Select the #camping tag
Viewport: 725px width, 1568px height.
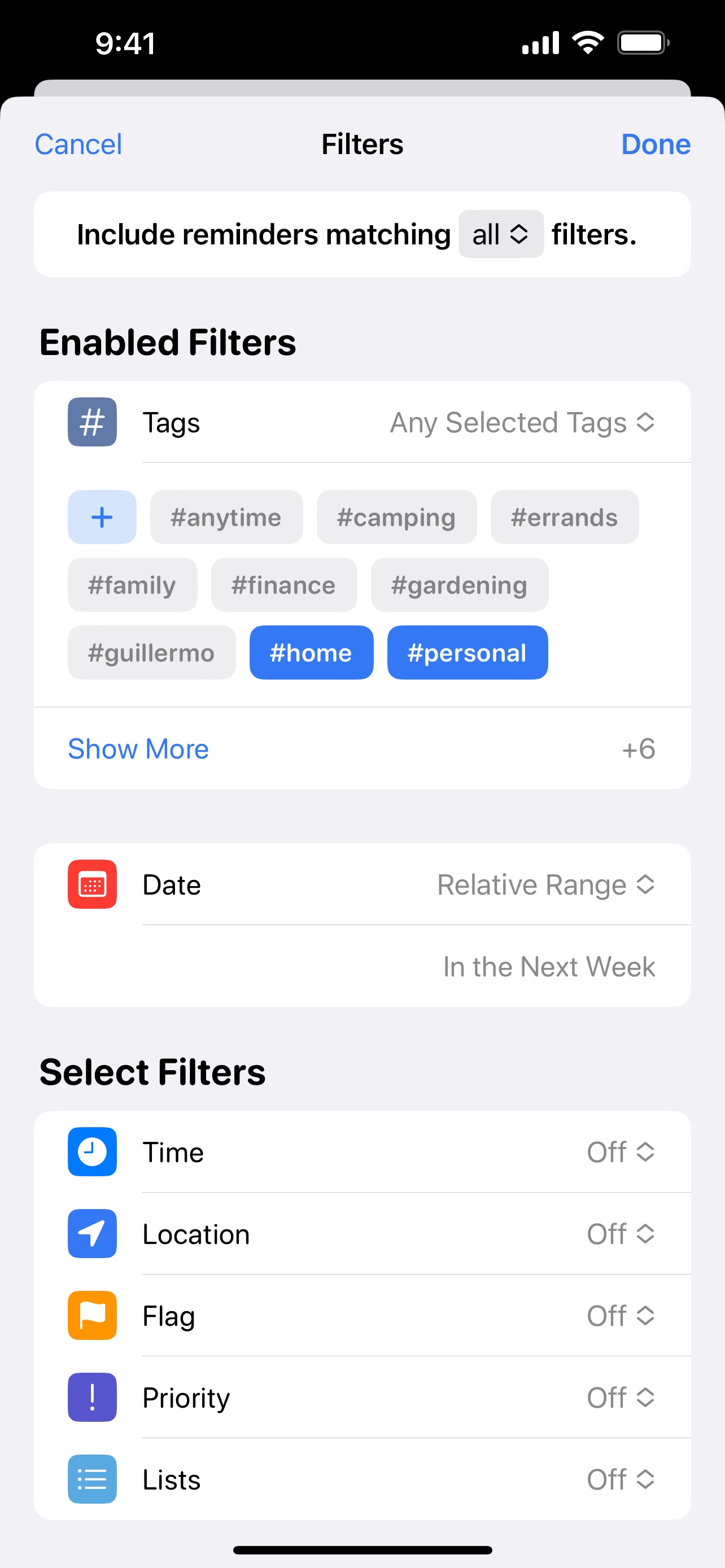[396, 518]
